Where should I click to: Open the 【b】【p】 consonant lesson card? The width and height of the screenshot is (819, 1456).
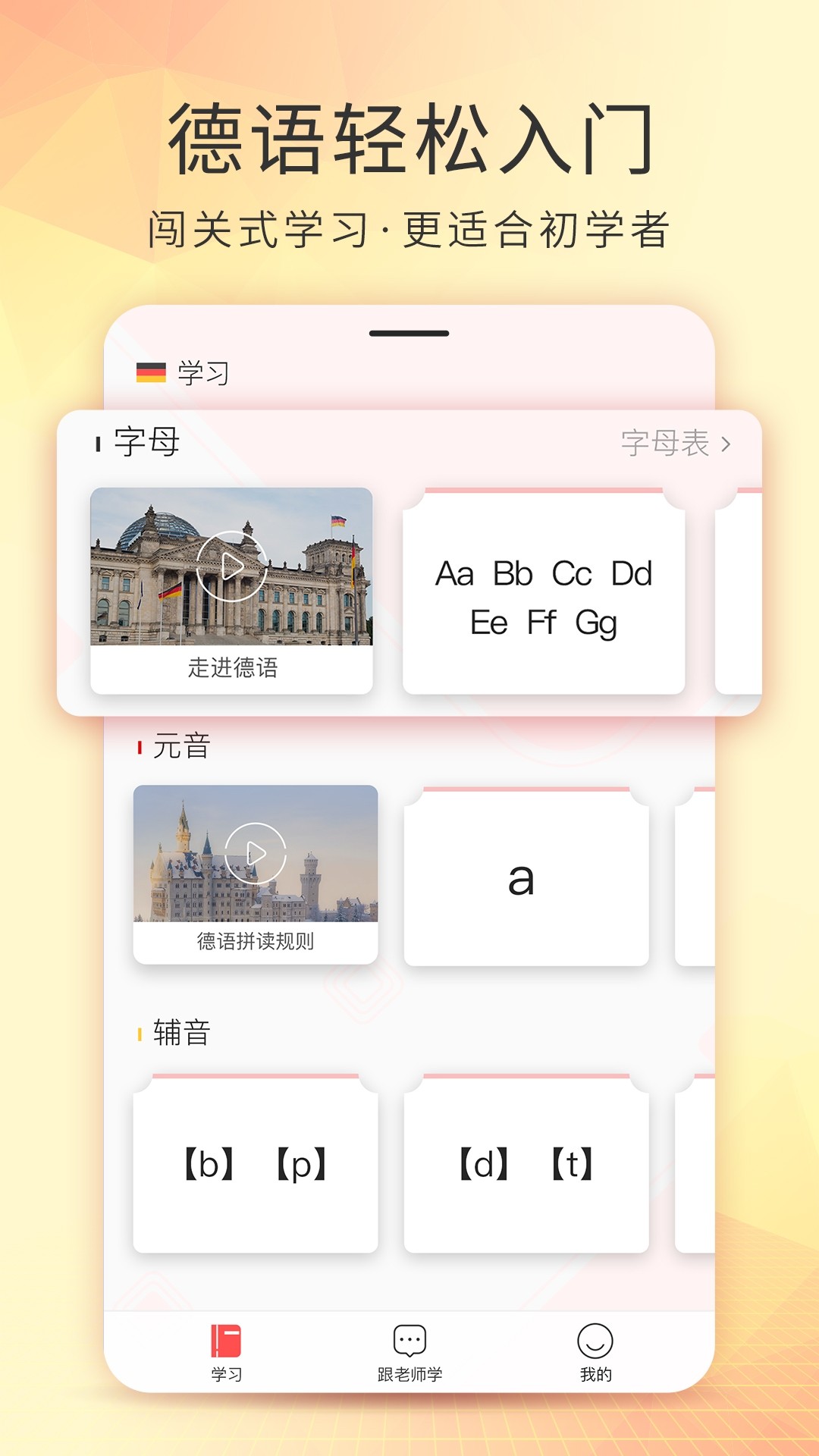258,1159
